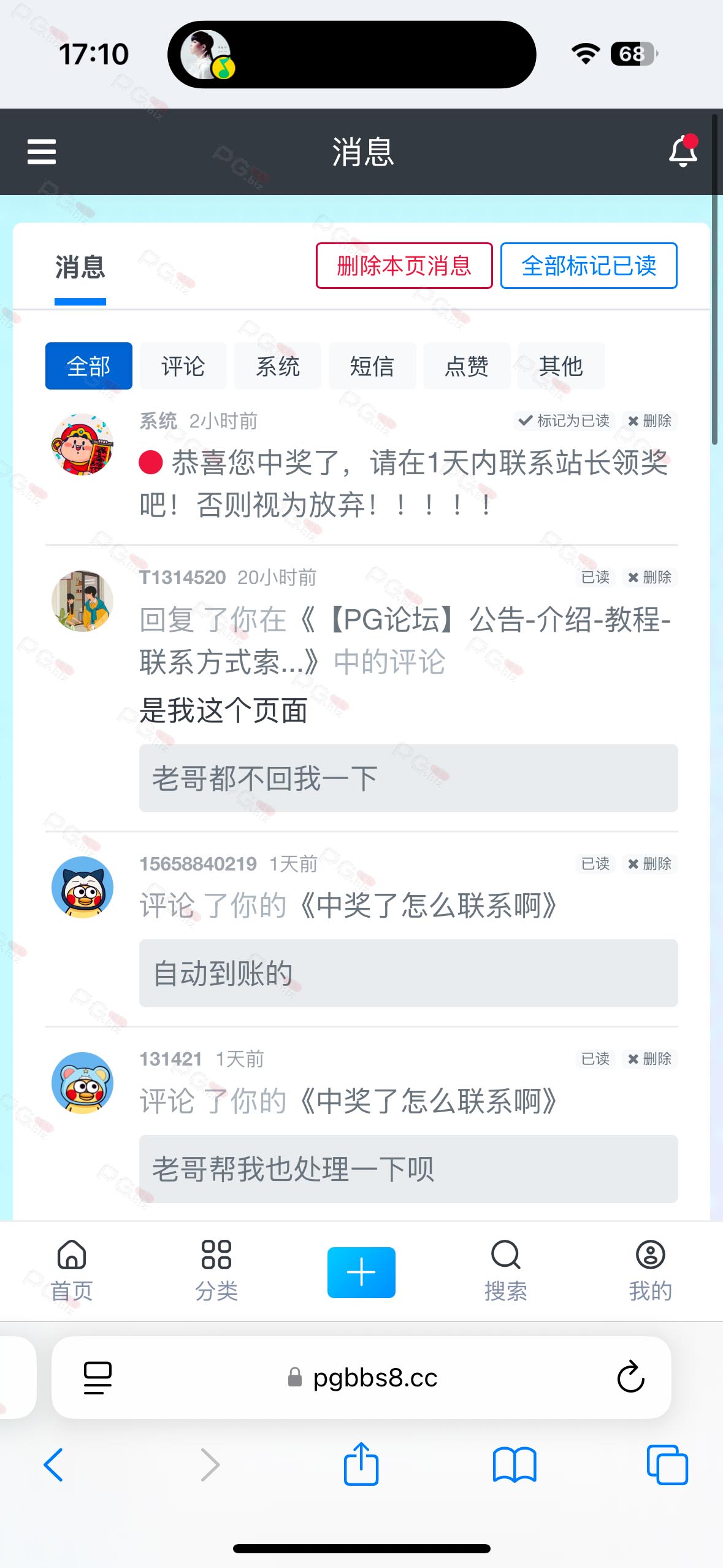Viewport: 723px width, 1568px height.
Task: Reload the page in Safari
Action: coord(630,1378)
